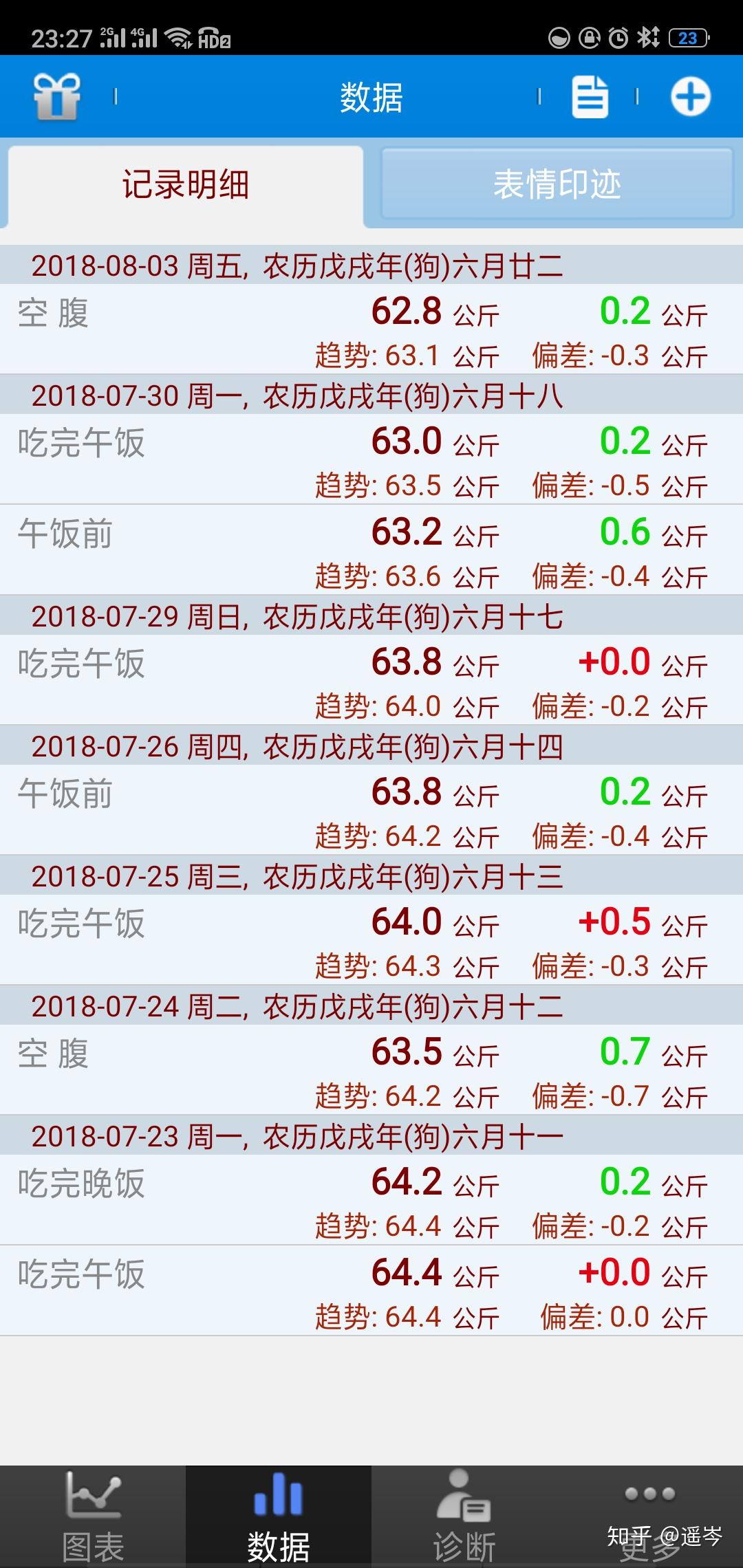Tap the plus icon to add a record
The height and width of the screenshot is (1568, 743).
click(x=691, y=96)
